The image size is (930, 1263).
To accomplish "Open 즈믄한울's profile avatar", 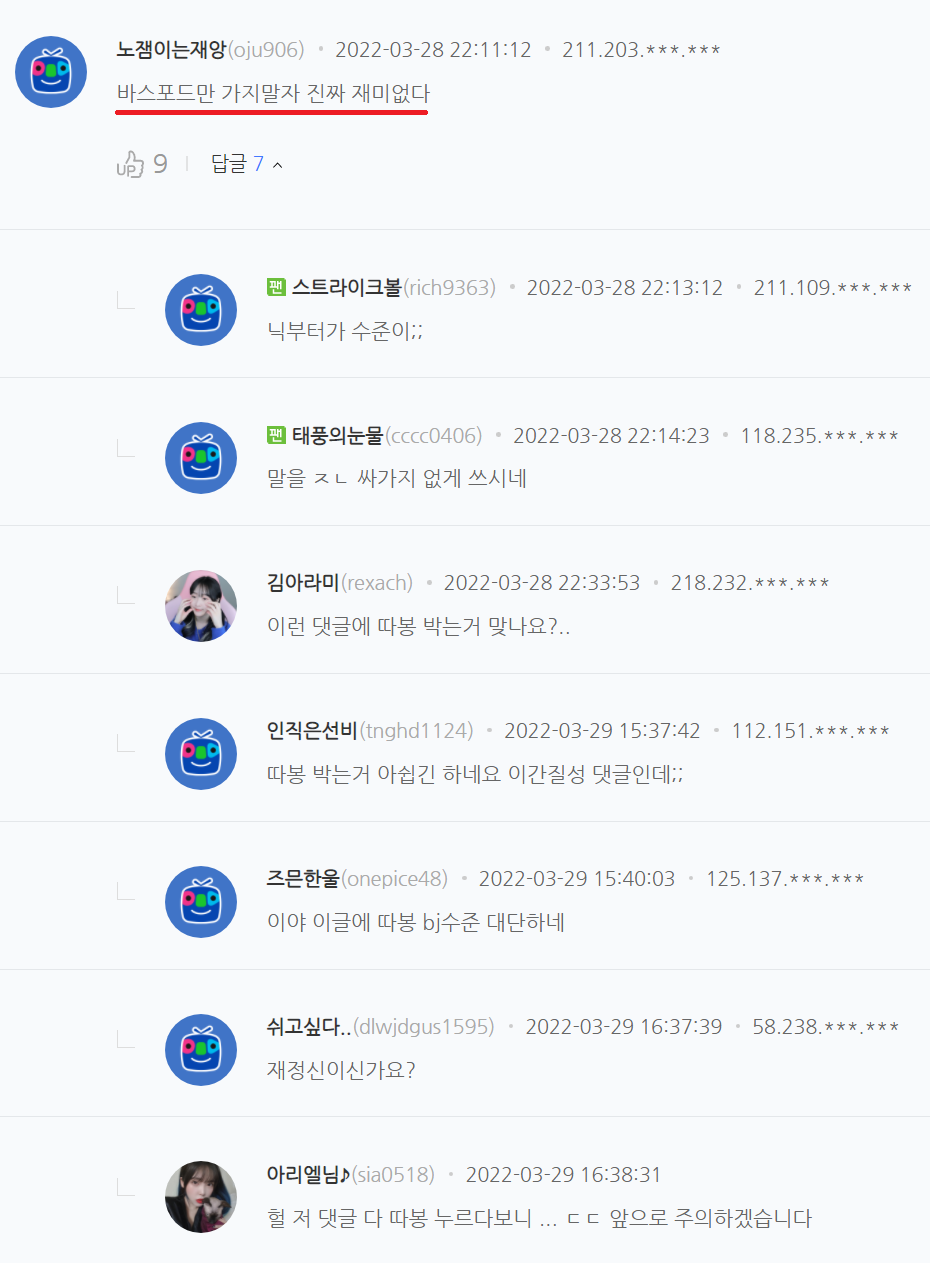I will coord(201,902).
